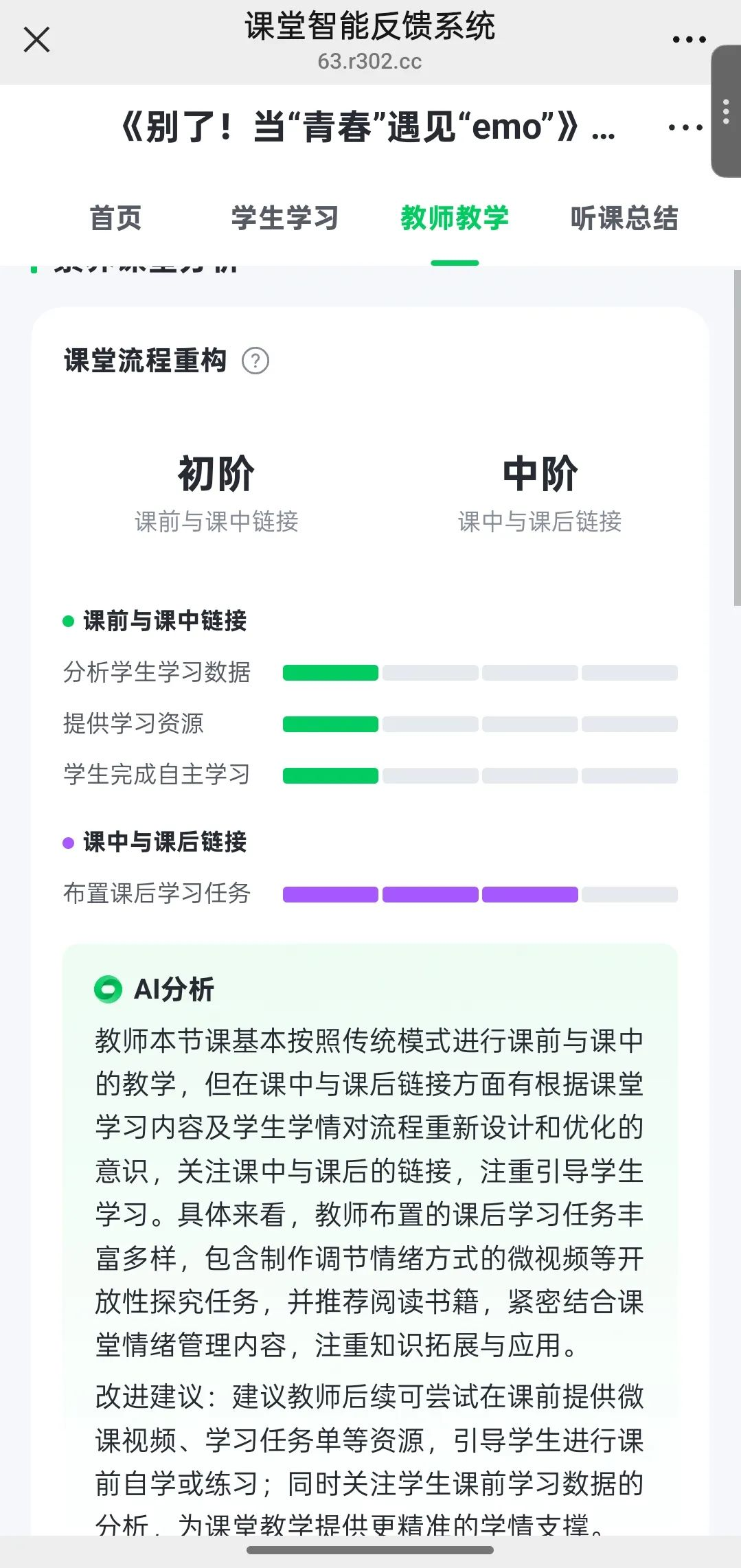Image resolution: width=741 pixels, height=1568 pixels.
Task: Switch to the 首页 tab
Action: pos(116,218)
